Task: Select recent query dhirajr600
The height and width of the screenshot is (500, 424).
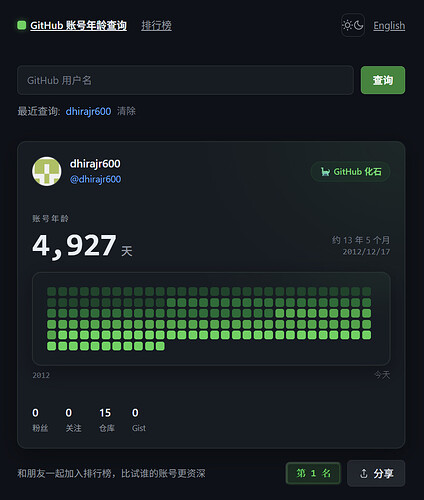Action: [x=88, y=111]
